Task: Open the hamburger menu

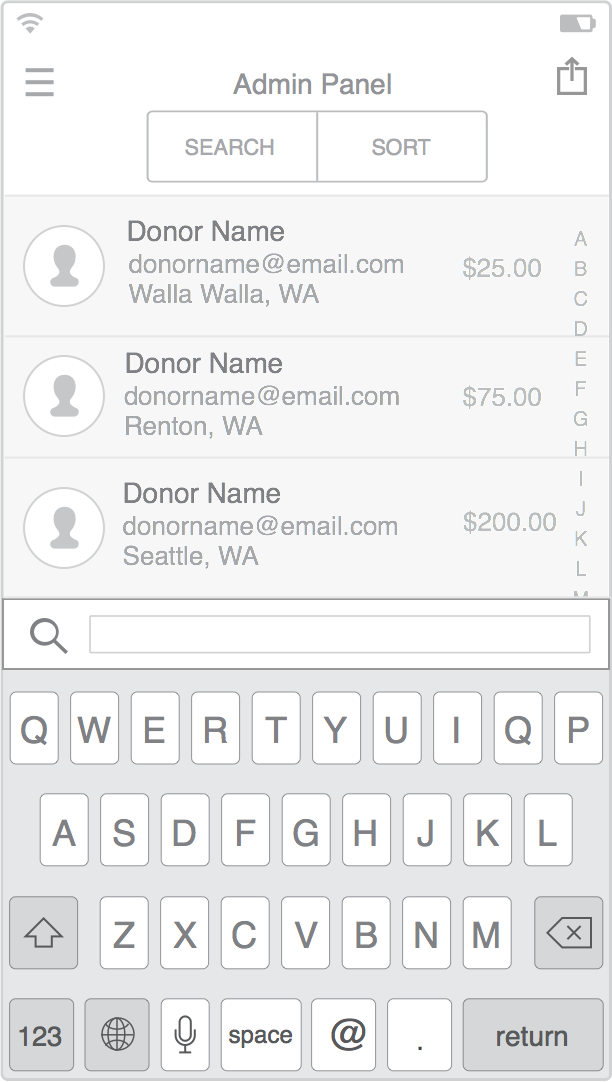Action: point(39,82)
